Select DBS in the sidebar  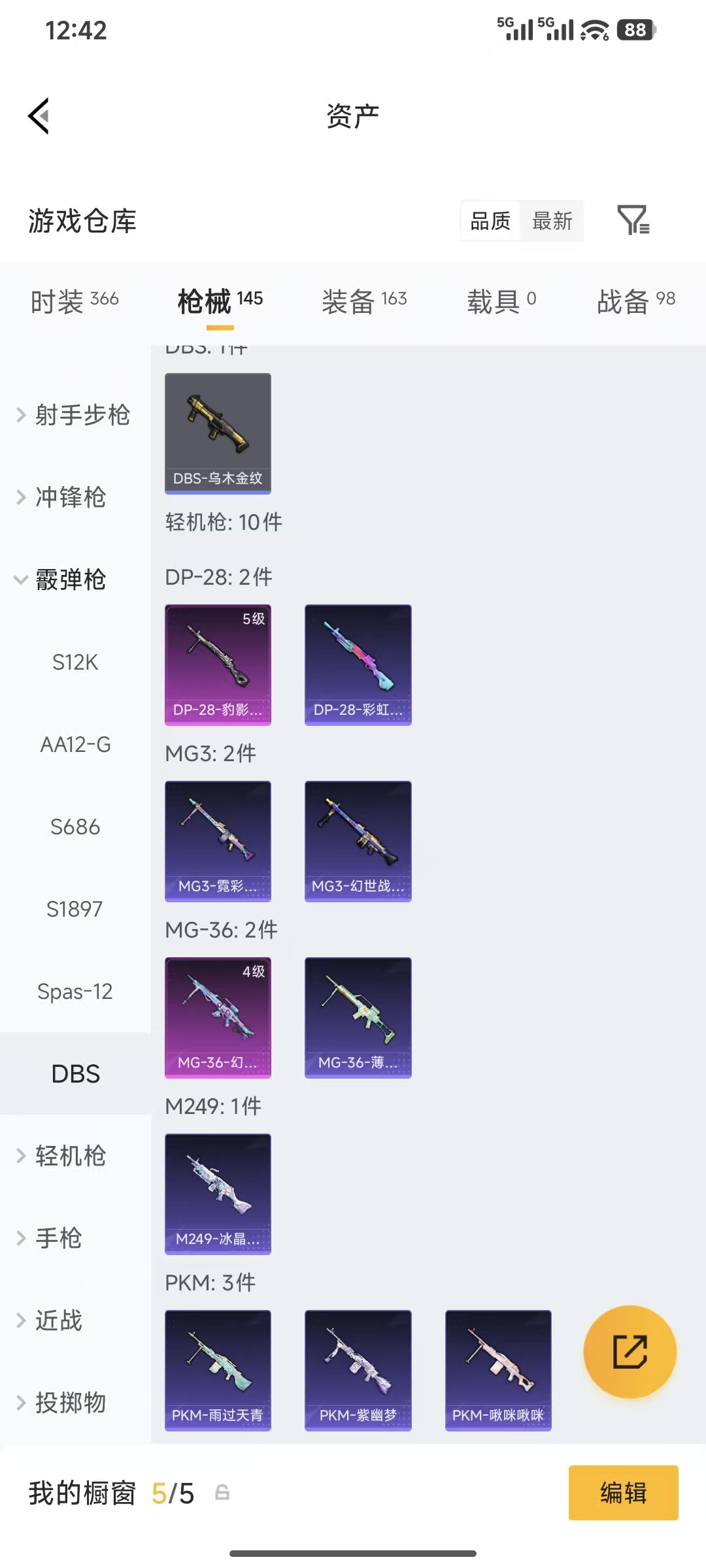click(76, 1073)
